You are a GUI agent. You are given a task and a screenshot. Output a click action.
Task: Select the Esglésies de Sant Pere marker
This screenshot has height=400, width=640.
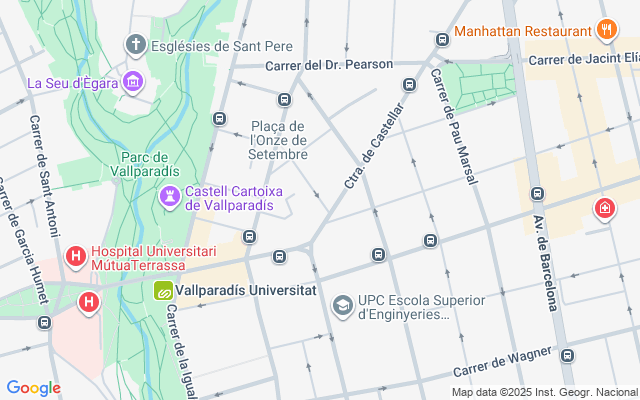[x=136, y=44]
